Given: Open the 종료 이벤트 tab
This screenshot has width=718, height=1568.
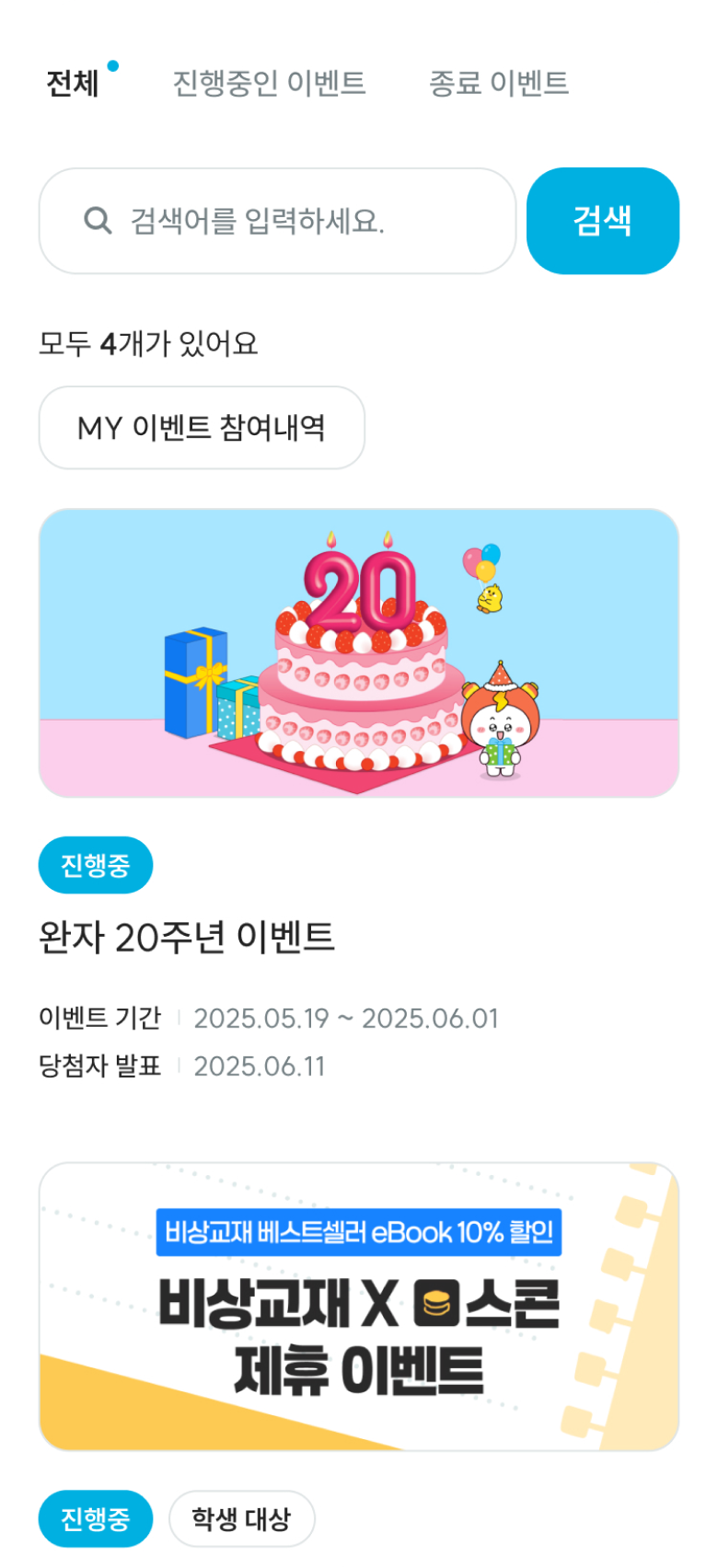Looking at the screenshot, I should pos(498,84).
